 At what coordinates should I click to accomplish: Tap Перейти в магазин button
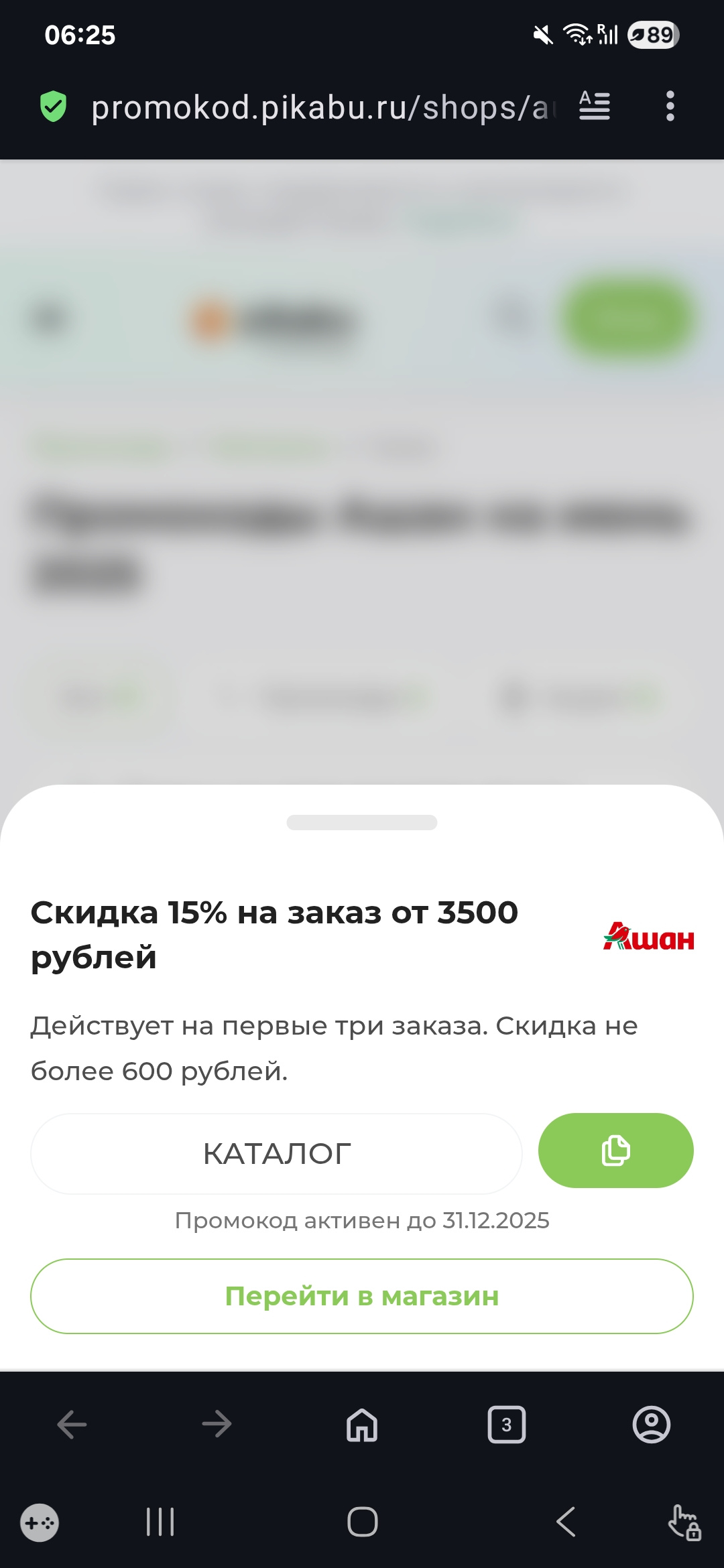(x=362, y=1296)
